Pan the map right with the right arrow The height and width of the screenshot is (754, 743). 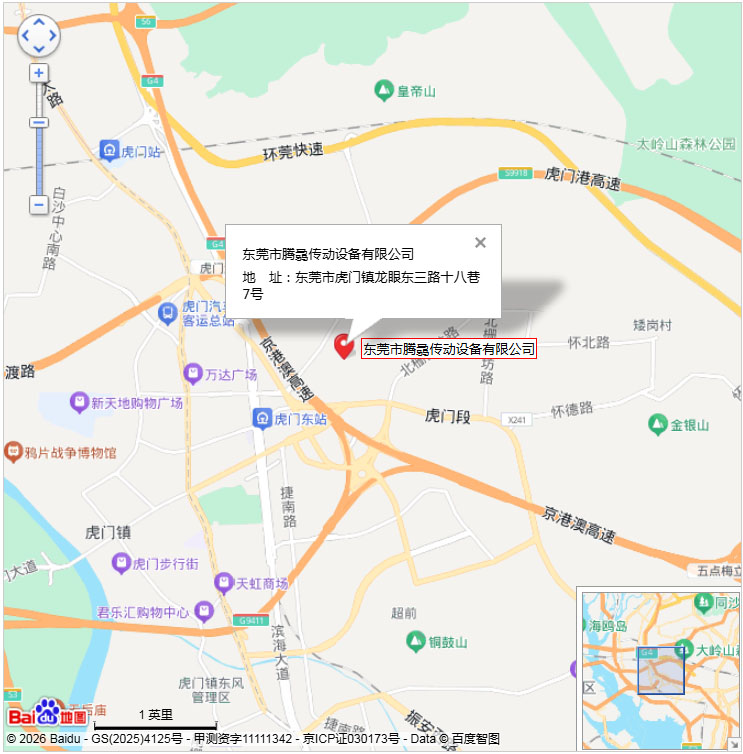point(52,35)
